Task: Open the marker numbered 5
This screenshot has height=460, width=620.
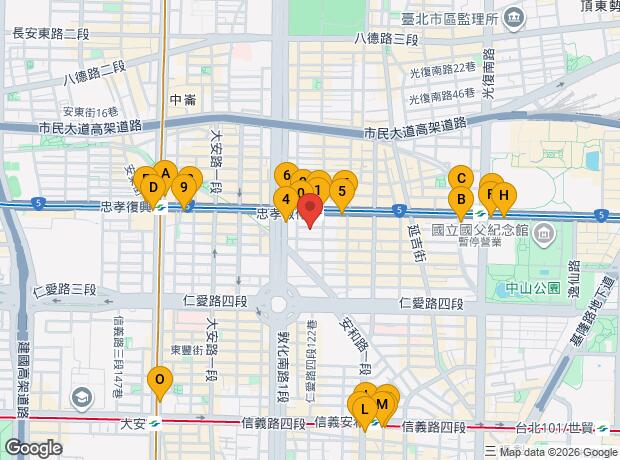Action: click(342, 191)
